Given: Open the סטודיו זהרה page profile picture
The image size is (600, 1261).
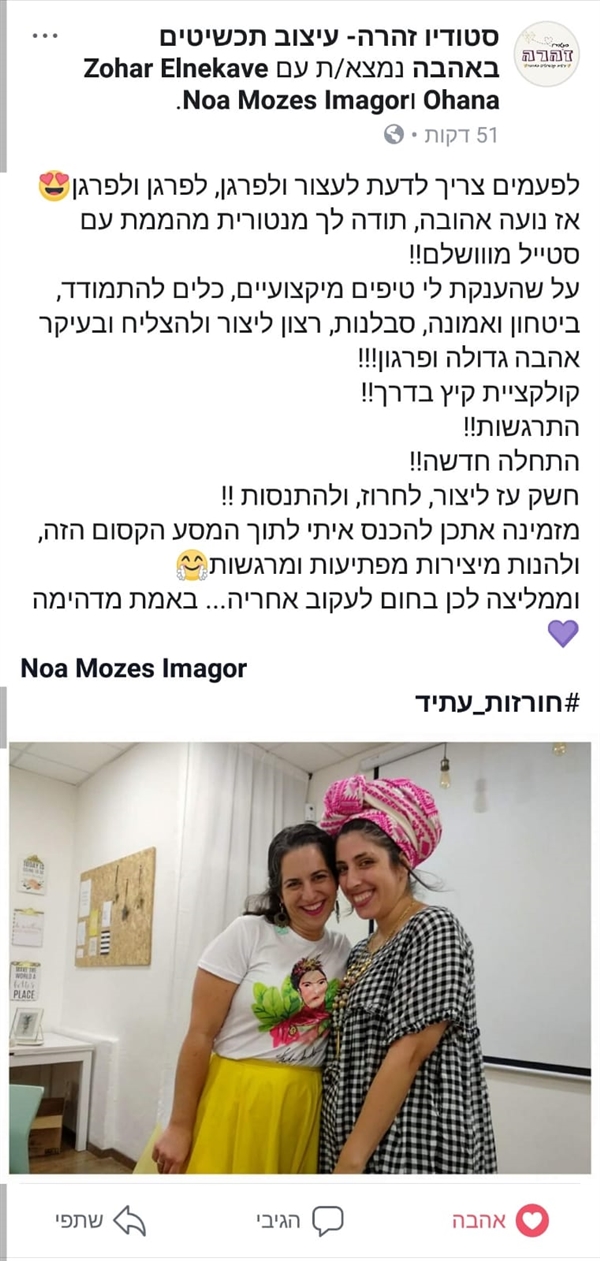Looking at the screenshot, I should tap(546, 54).
